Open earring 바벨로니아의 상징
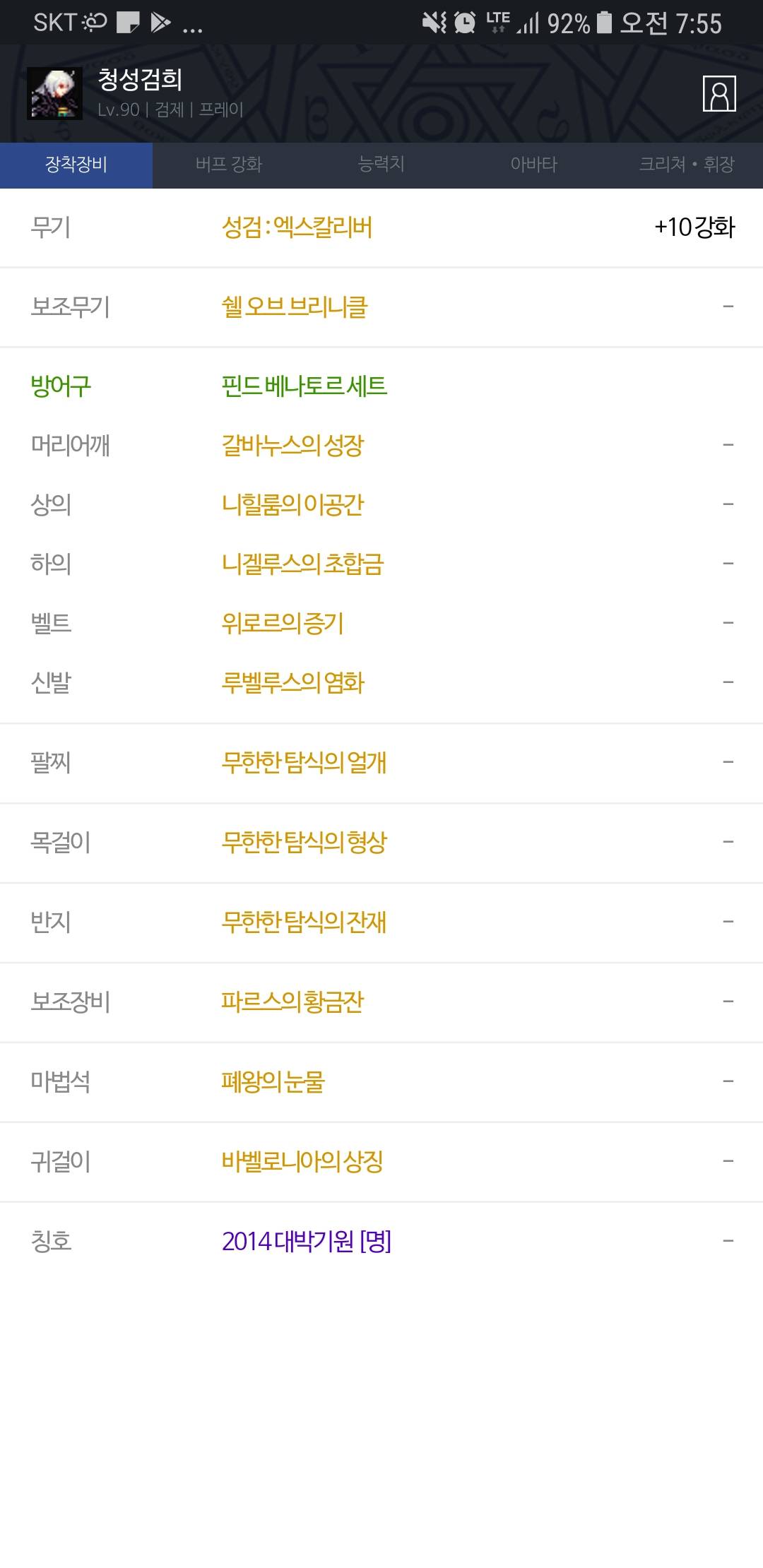This screenshot has width=763, height=1568. pyautogui.click(x=381, y=1162)
